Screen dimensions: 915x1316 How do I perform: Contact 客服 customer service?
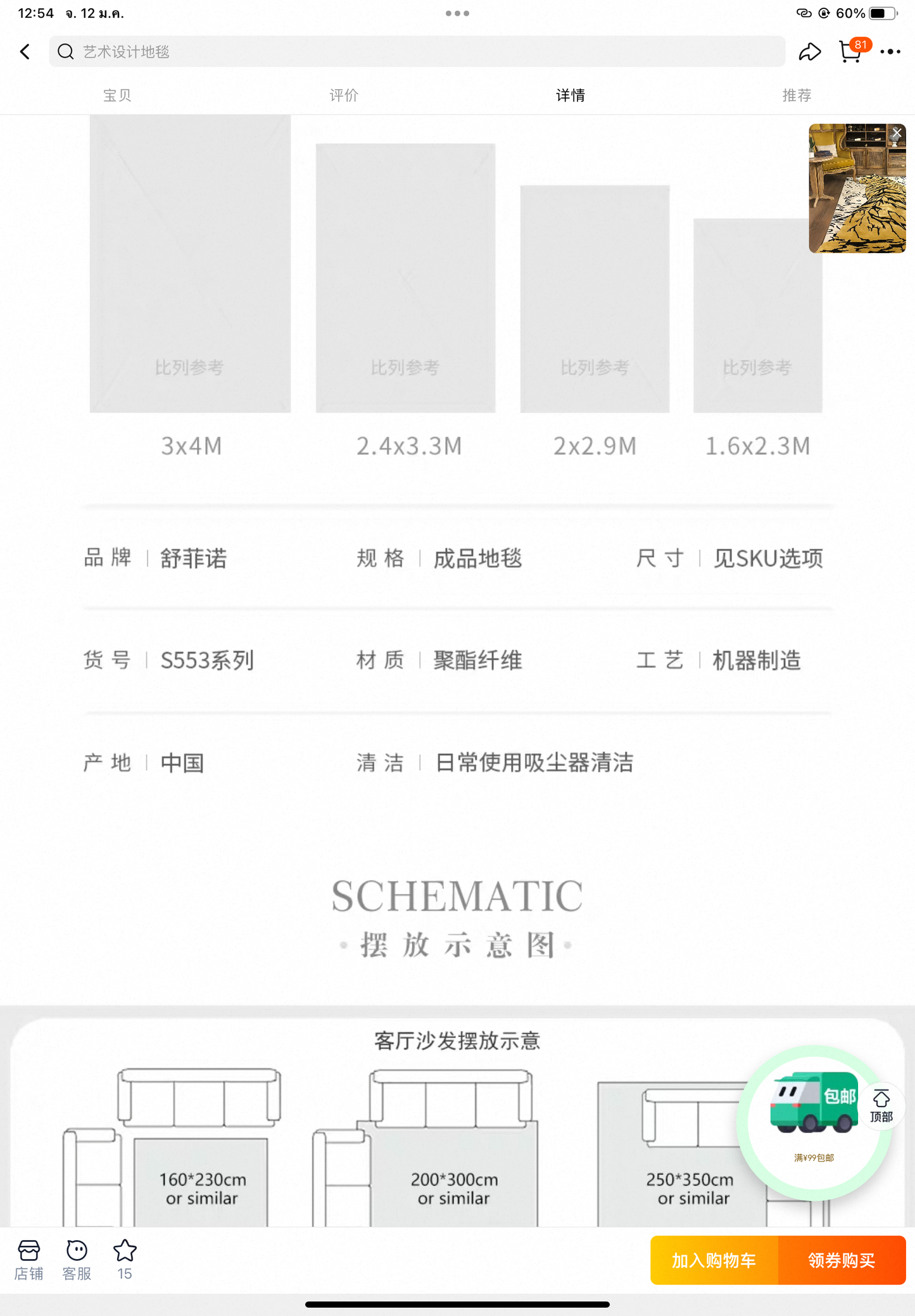click(x=77, y=1260)
